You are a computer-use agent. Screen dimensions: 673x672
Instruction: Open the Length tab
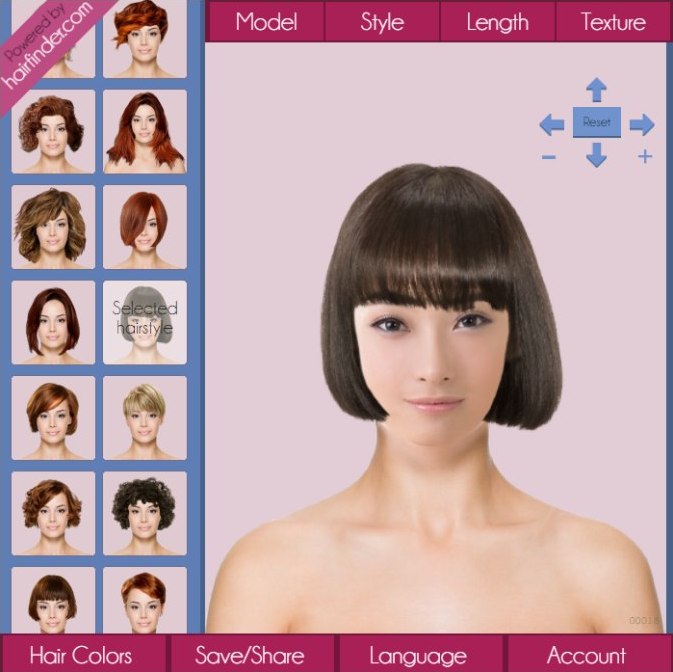[497, 21]
